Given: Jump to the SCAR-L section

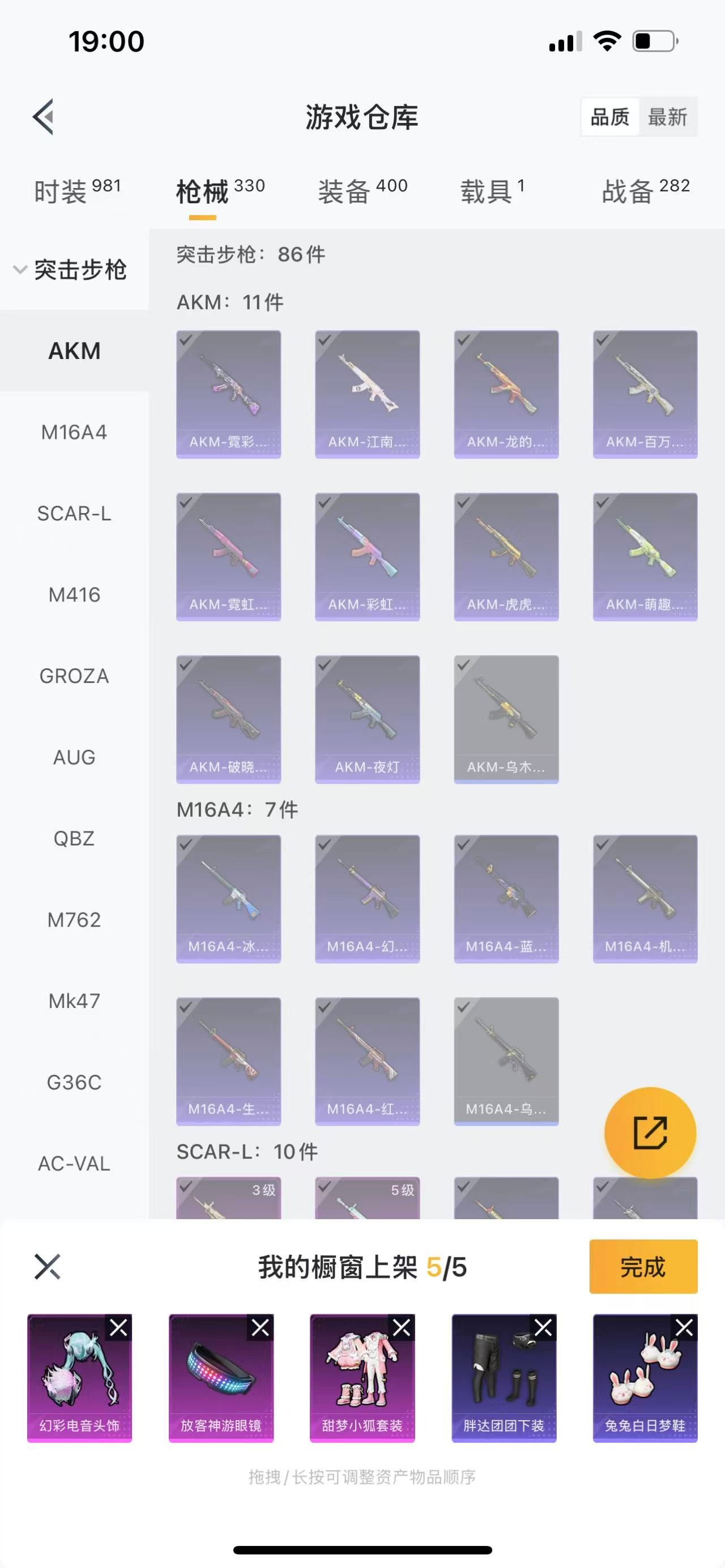Looking at the screenshot, I should pyautogui.click(x=74, y=514).
